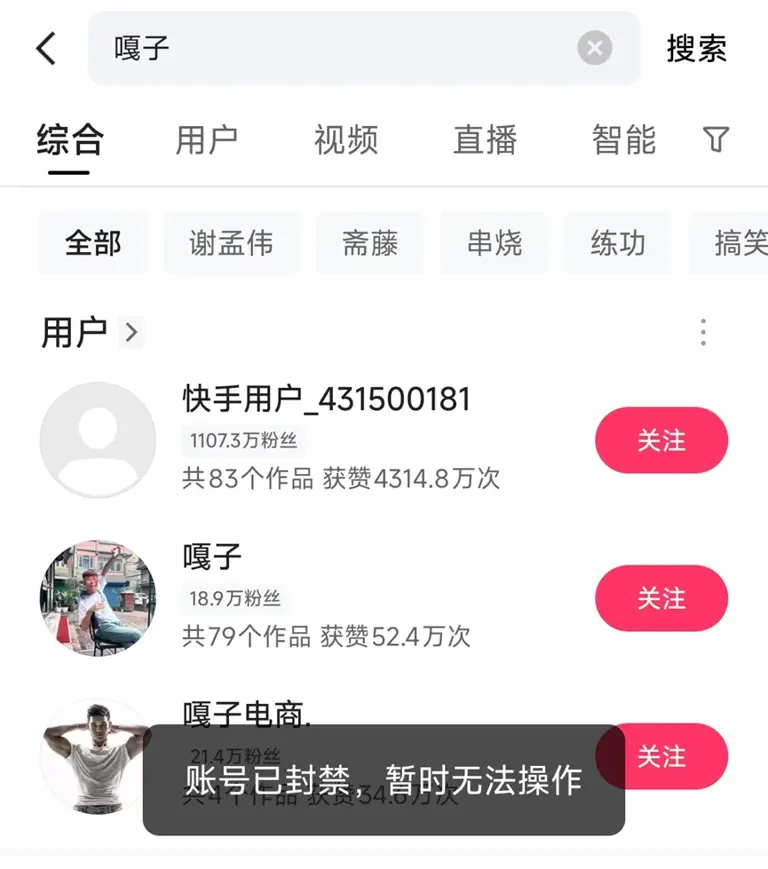Viewport: 768px width, 869px height.
Task: Open the 直播 tab
Action: 485,141
